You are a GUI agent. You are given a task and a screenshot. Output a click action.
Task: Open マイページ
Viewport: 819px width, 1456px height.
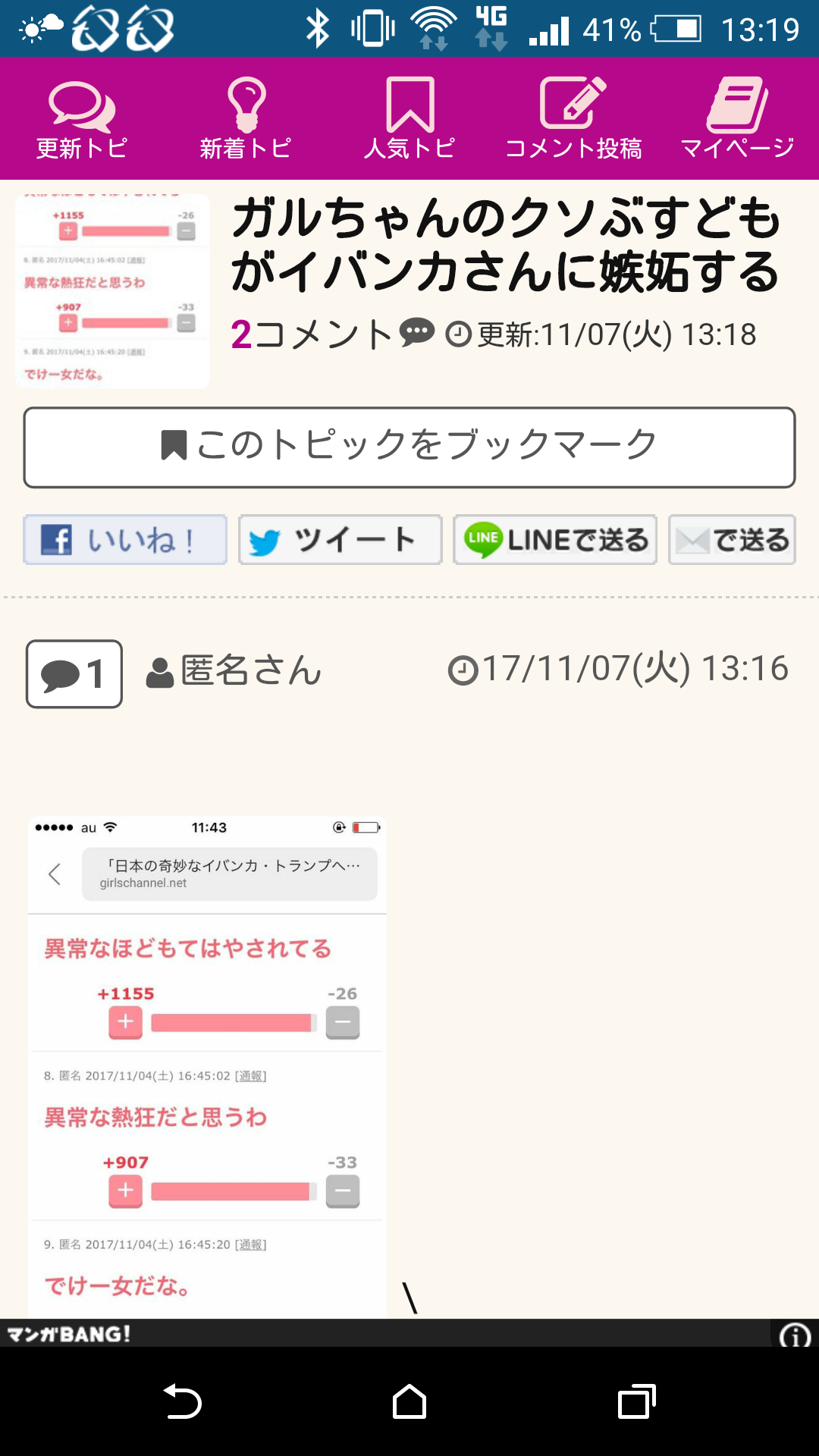(737, 118)
